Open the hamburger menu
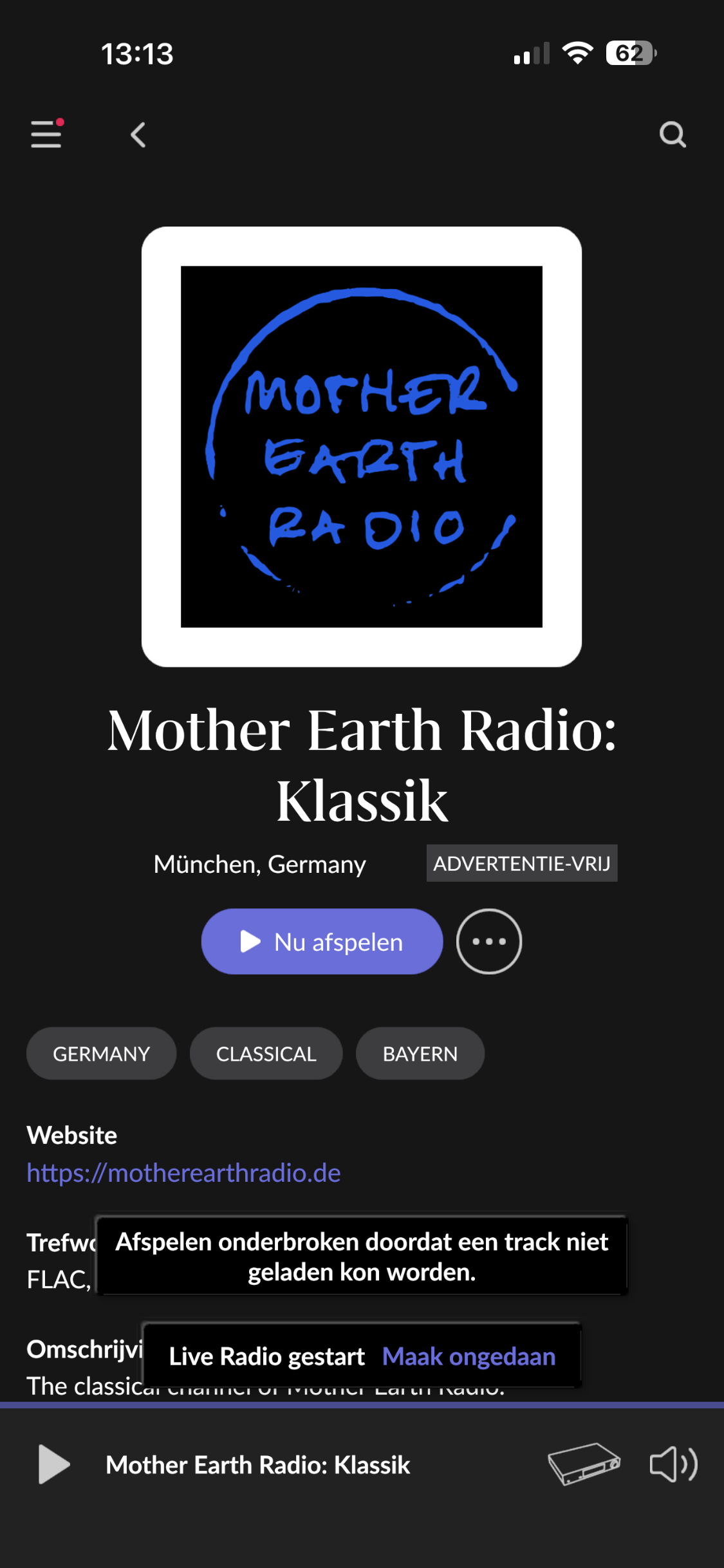The height and width of the screenshot is (1568, 724). pos(46,134)
